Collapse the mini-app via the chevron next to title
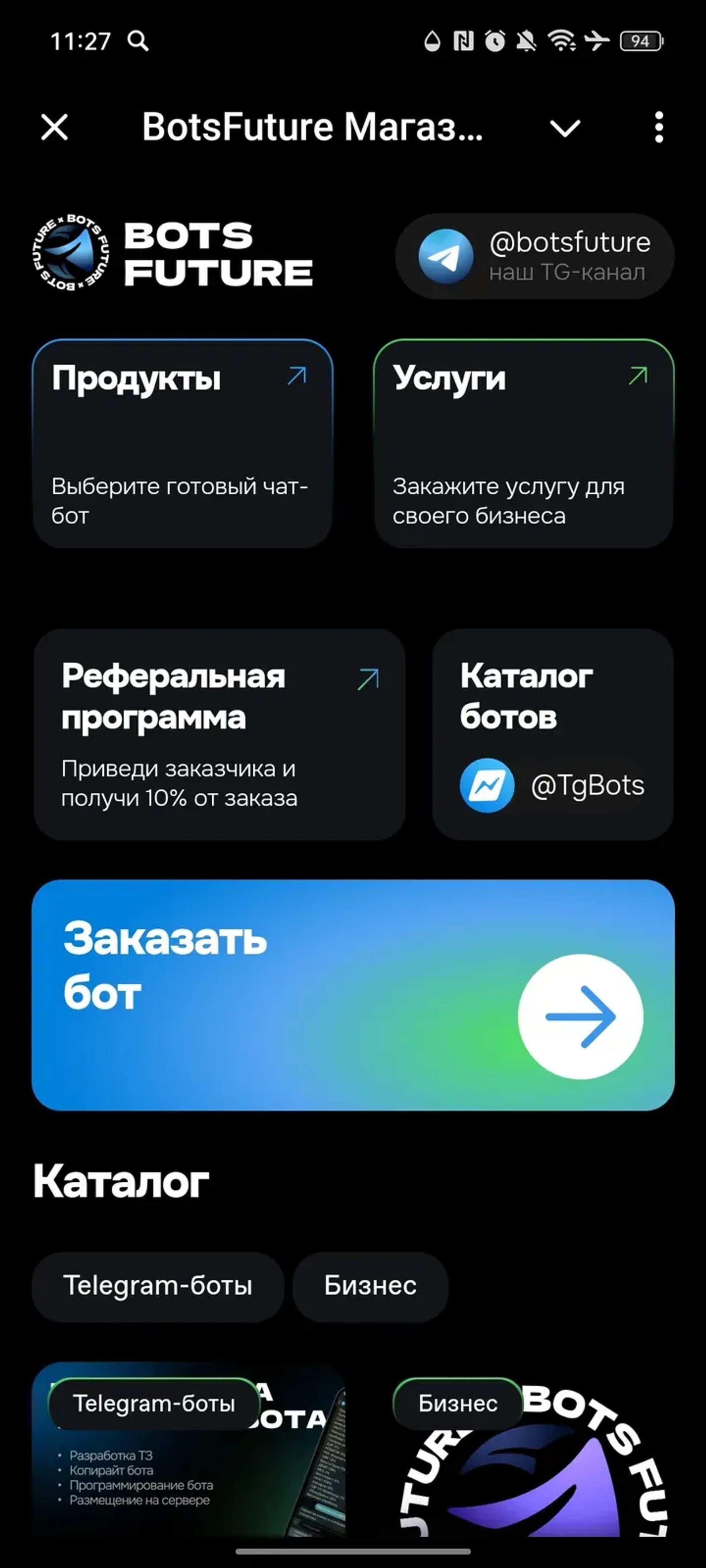This screenshot has width=706, height=1568. (565, 128)
